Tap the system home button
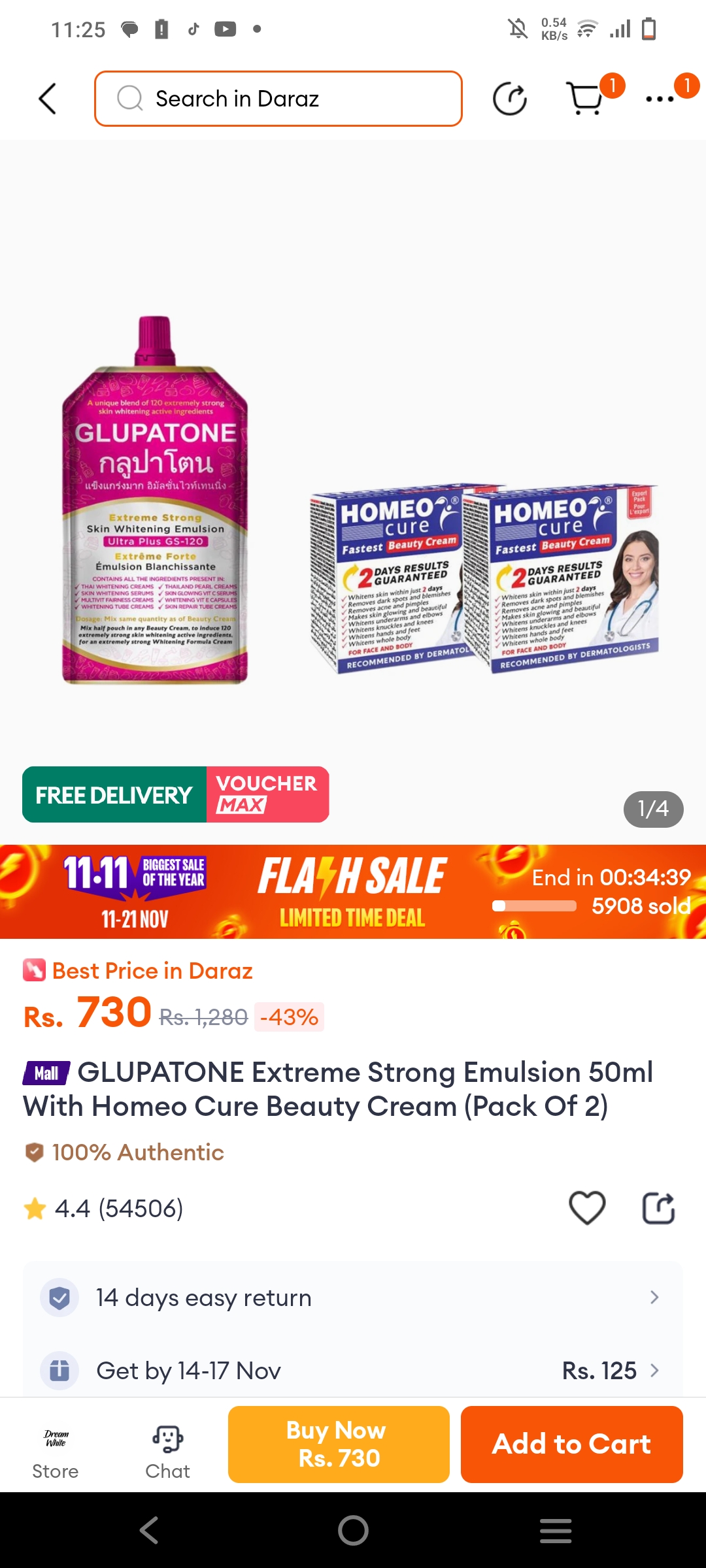706x1568 pixels. pyautogui.click(x=353, y=1530)
